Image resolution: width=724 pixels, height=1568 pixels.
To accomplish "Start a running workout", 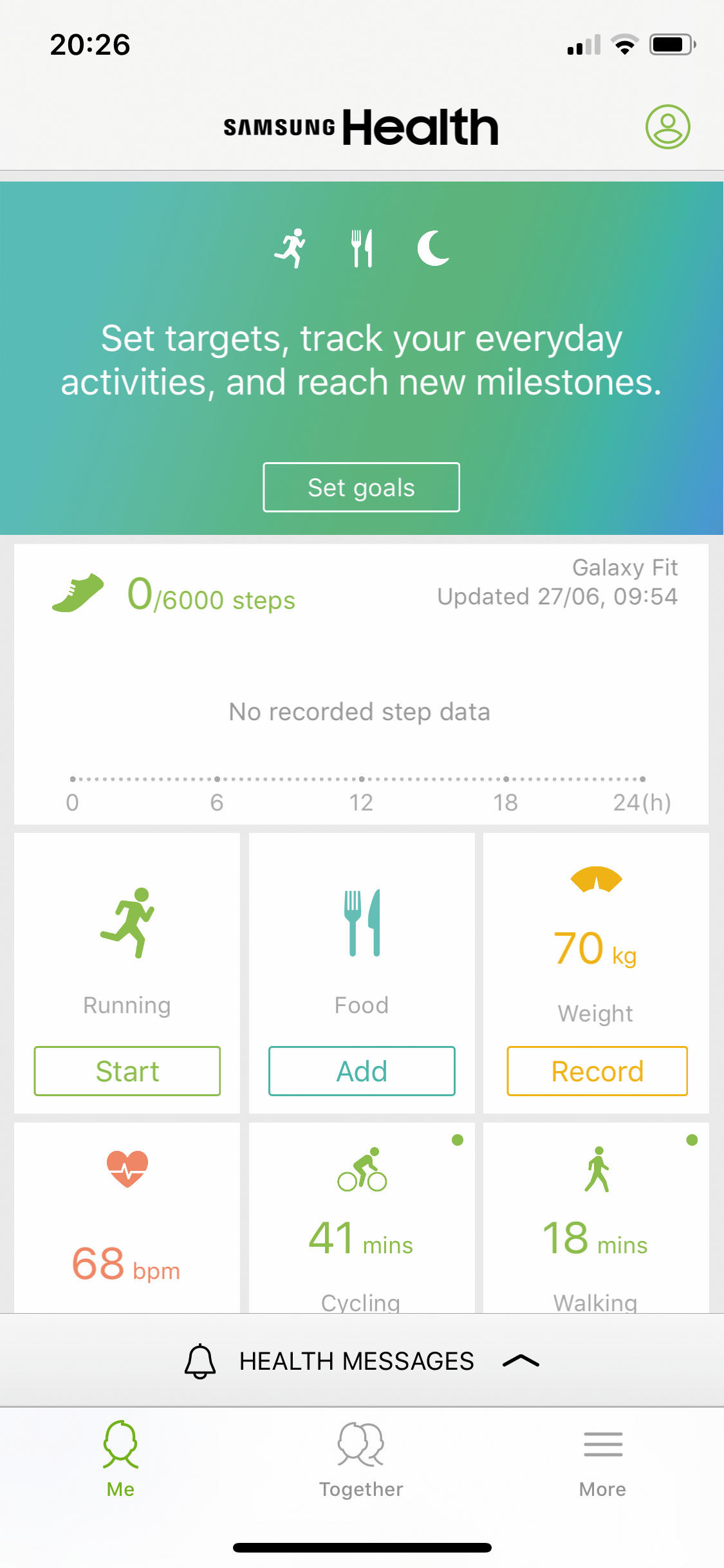I will 127,1071.
